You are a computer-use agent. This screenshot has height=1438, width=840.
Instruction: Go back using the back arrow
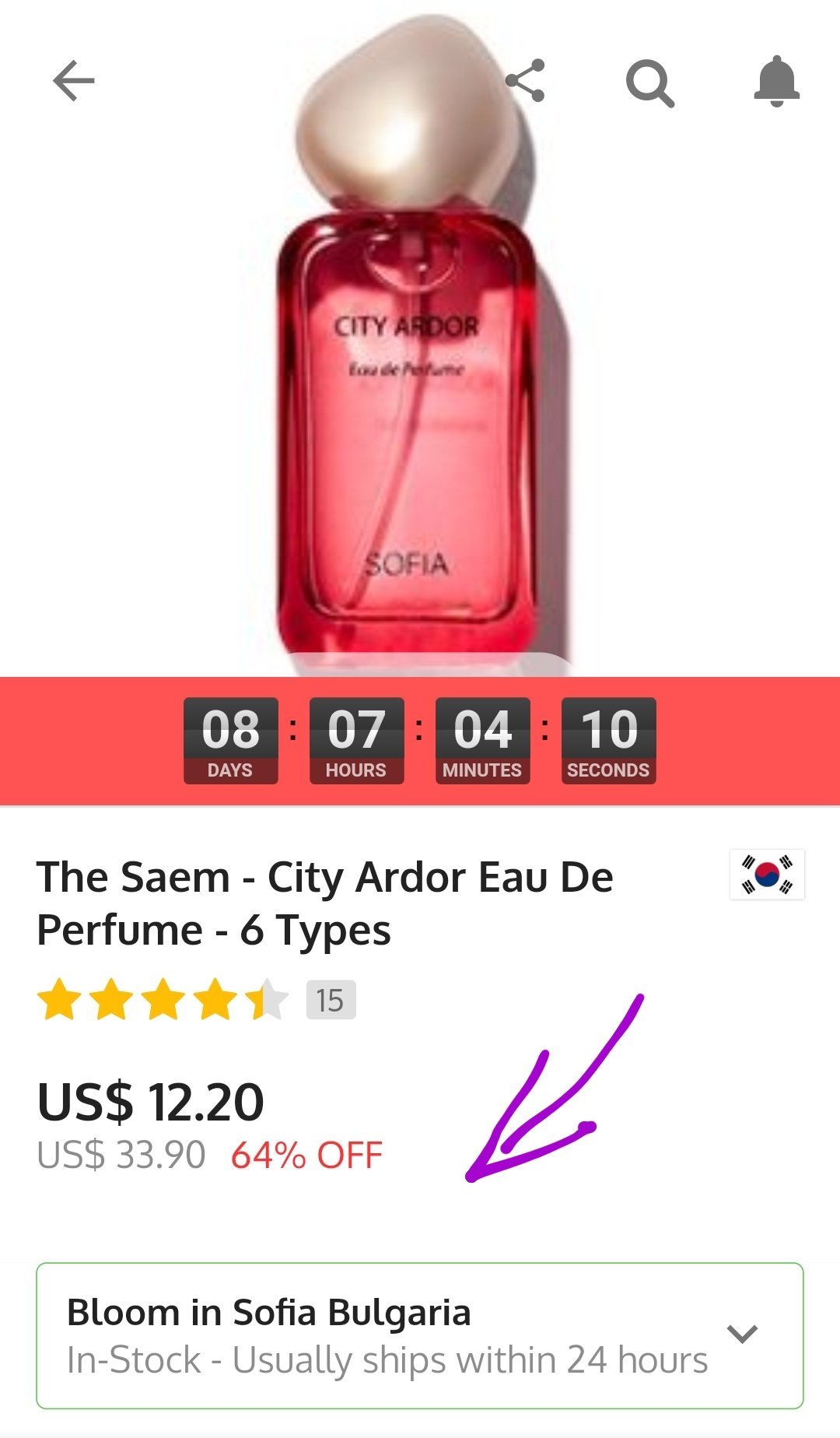74,81
